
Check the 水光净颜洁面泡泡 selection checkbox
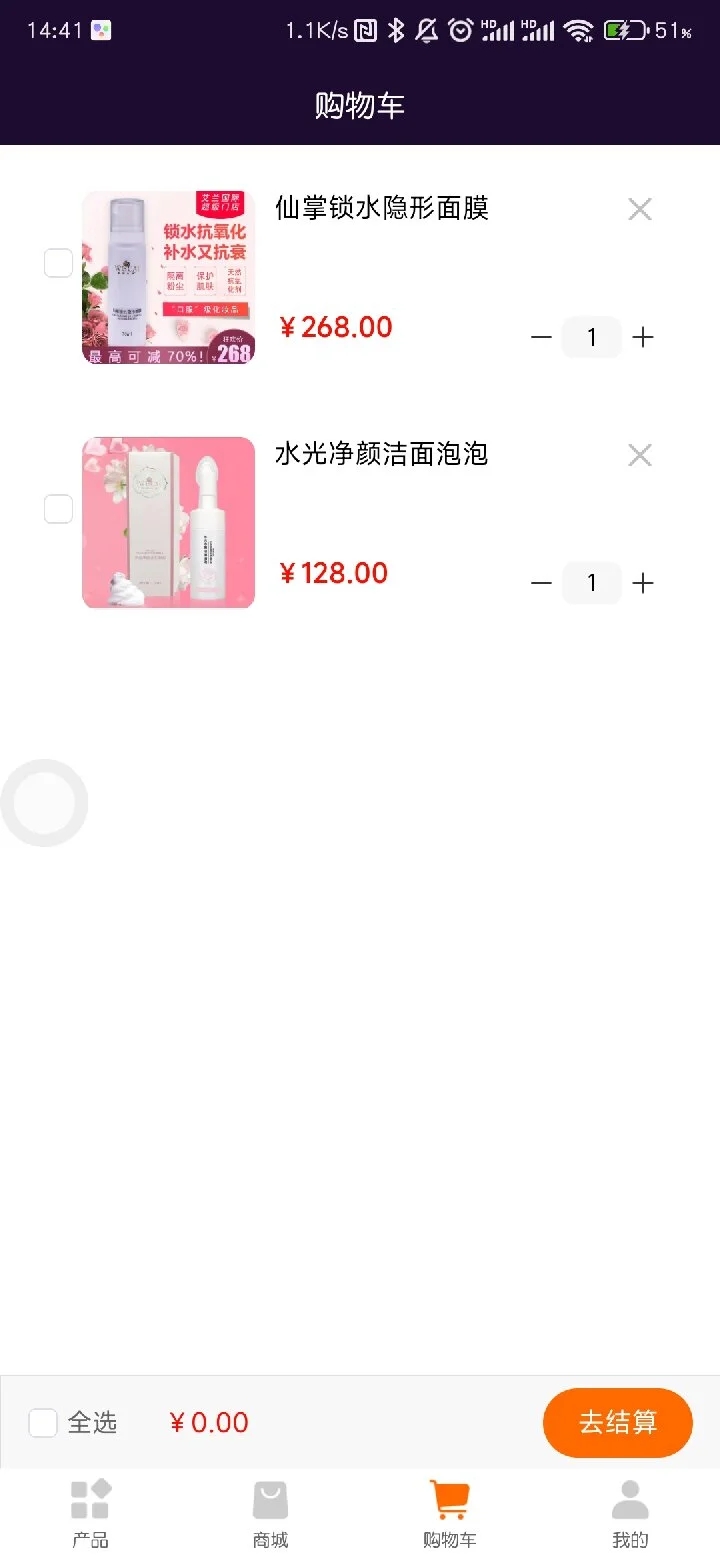[x=58, y=508]
